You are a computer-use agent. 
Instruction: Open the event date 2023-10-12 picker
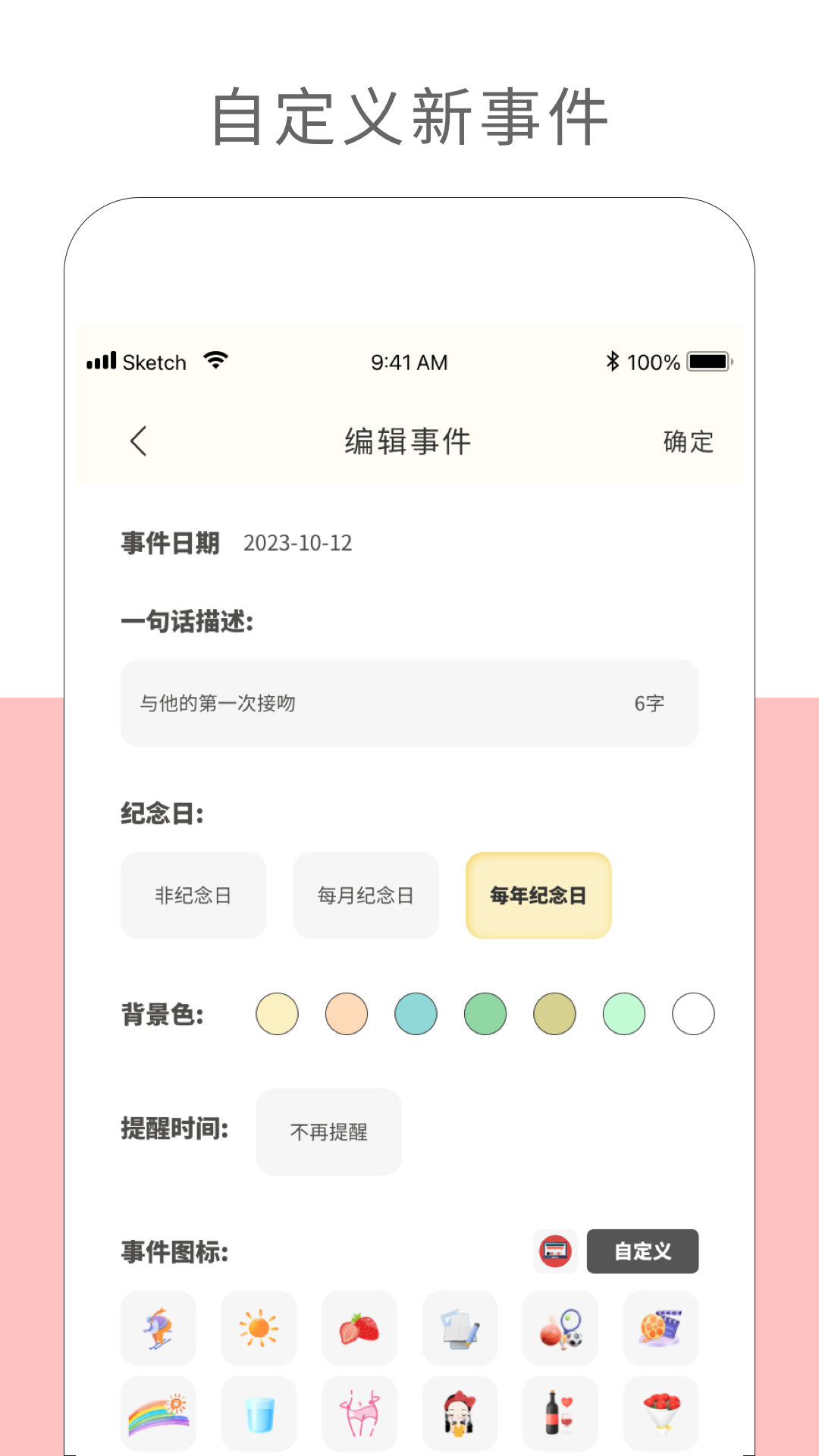pyautogui.click(x=297, y=542)
